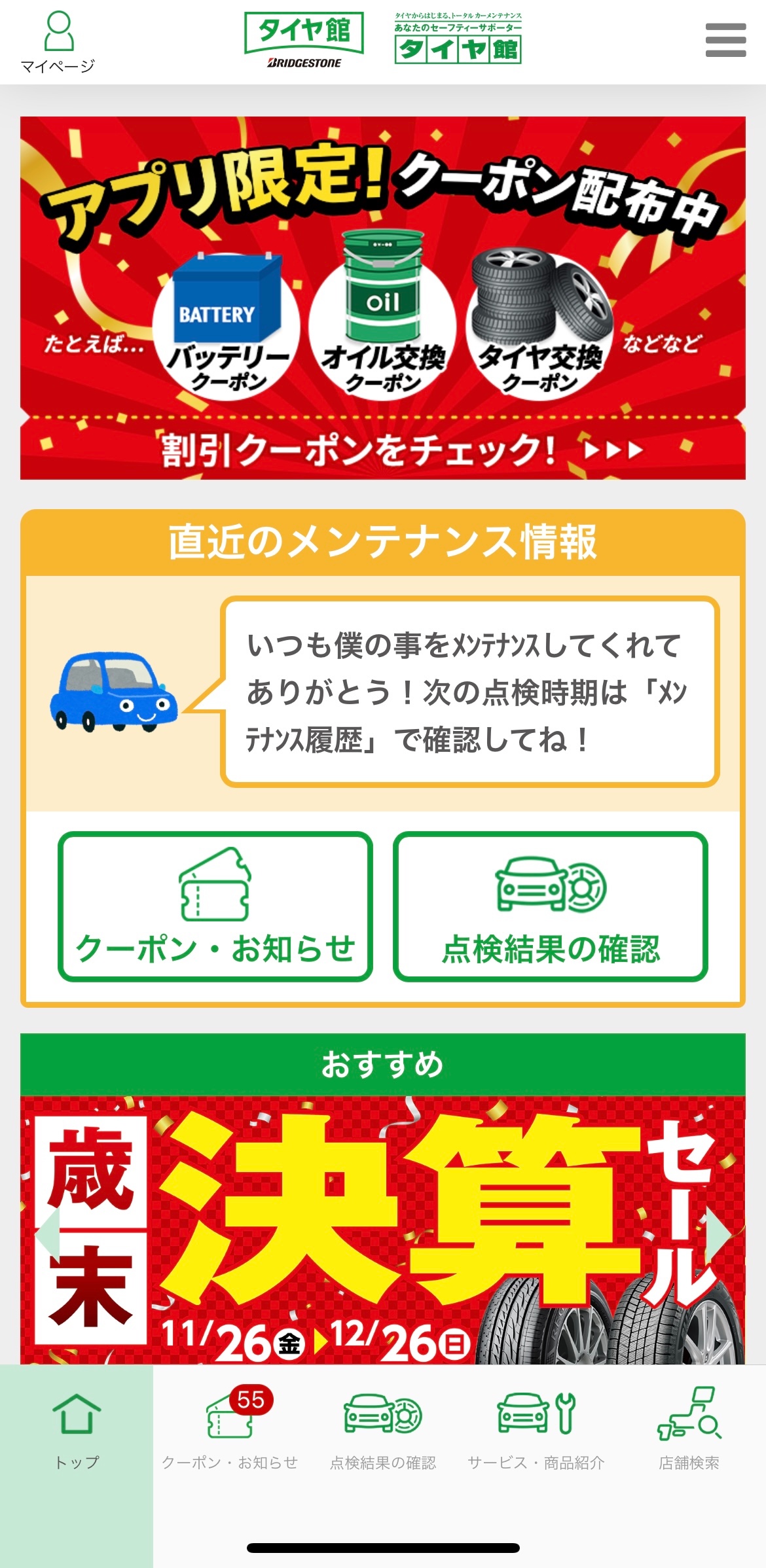The width and height of the screenshot is (766, 1568).
Task: Switch to 点検結果の確認 tab in bottom bar
Action: click(383, 1433)
